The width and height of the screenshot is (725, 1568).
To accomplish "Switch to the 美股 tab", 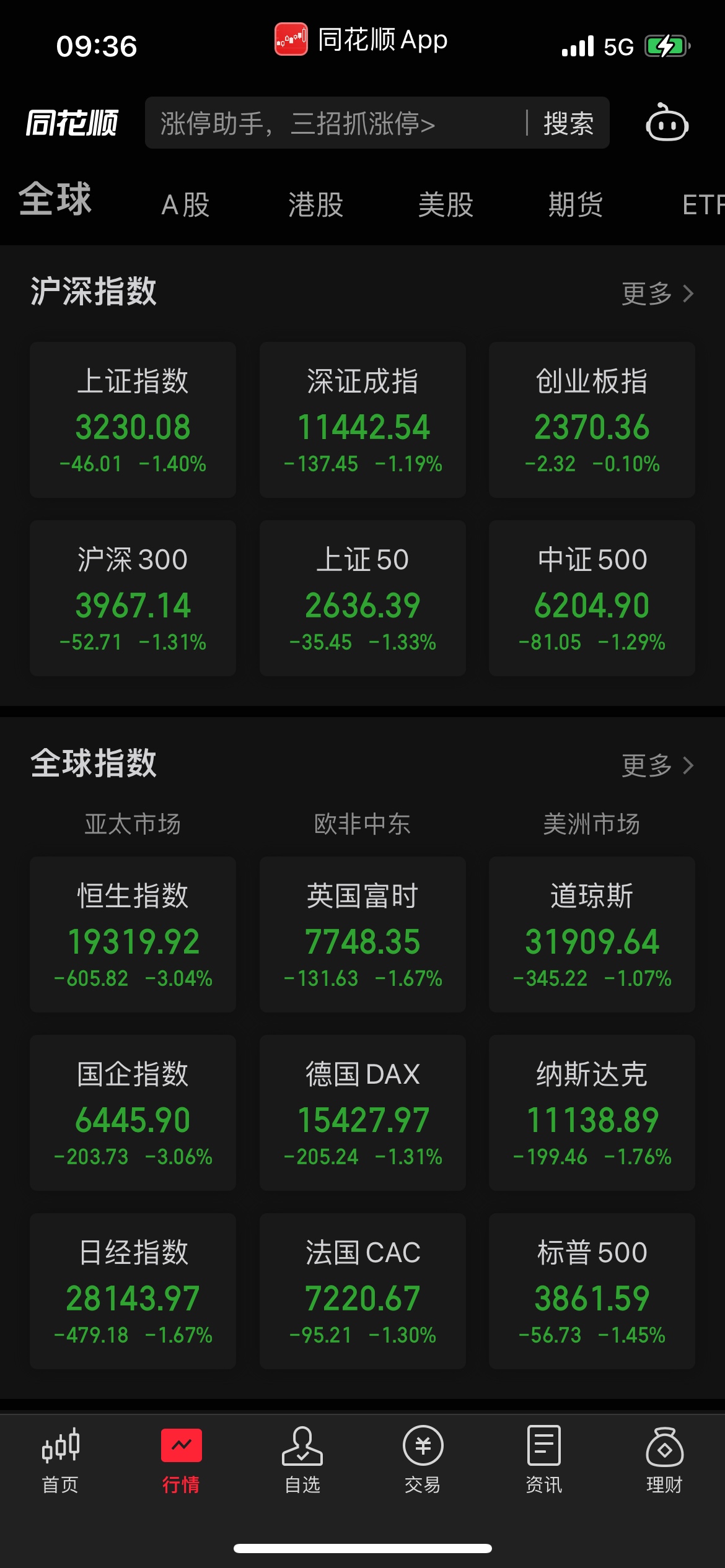I will click(x=446, y=204).
